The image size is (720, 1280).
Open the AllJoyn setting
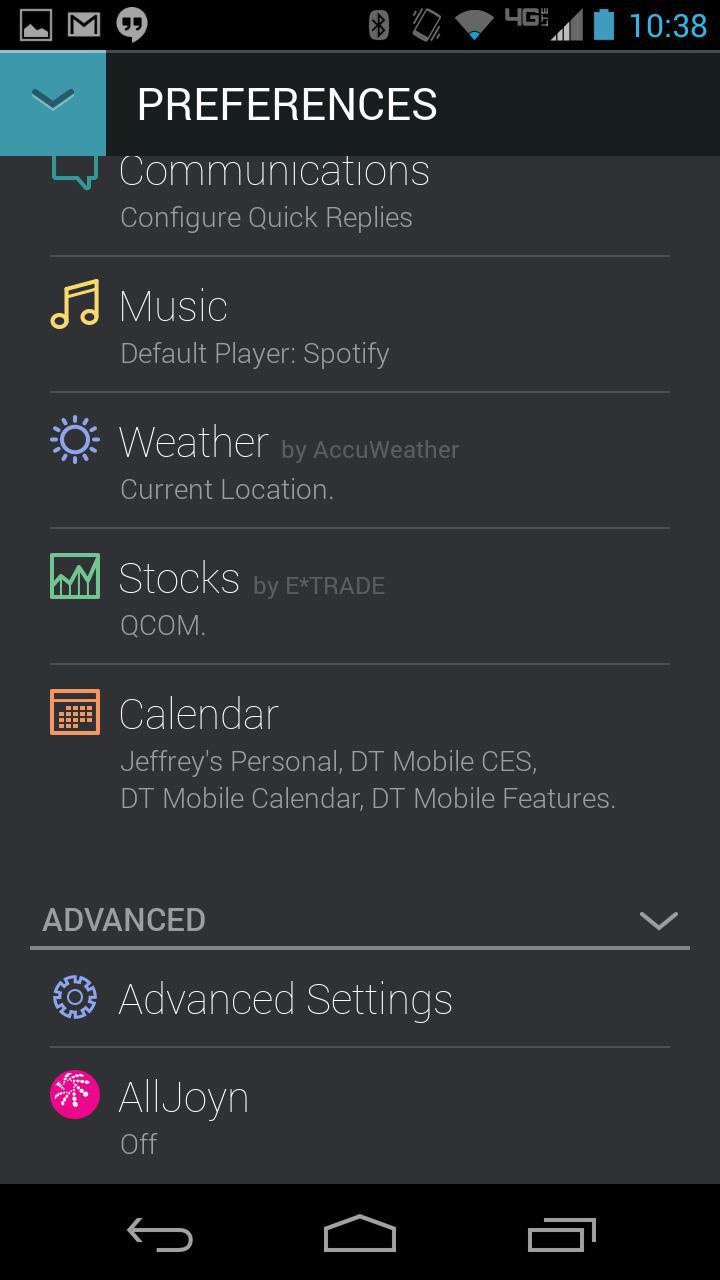coord(360,1116)
